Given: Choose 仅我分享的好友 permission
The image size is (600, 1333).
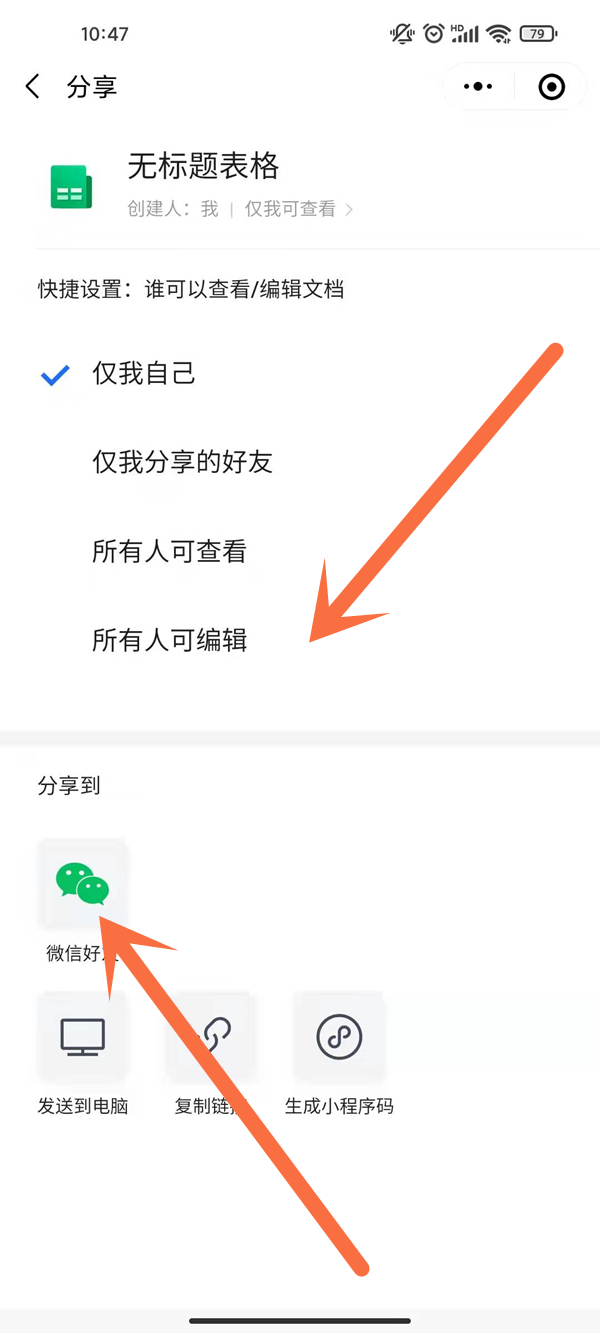Looking at the screenshot, I should [x=182, y=462].
